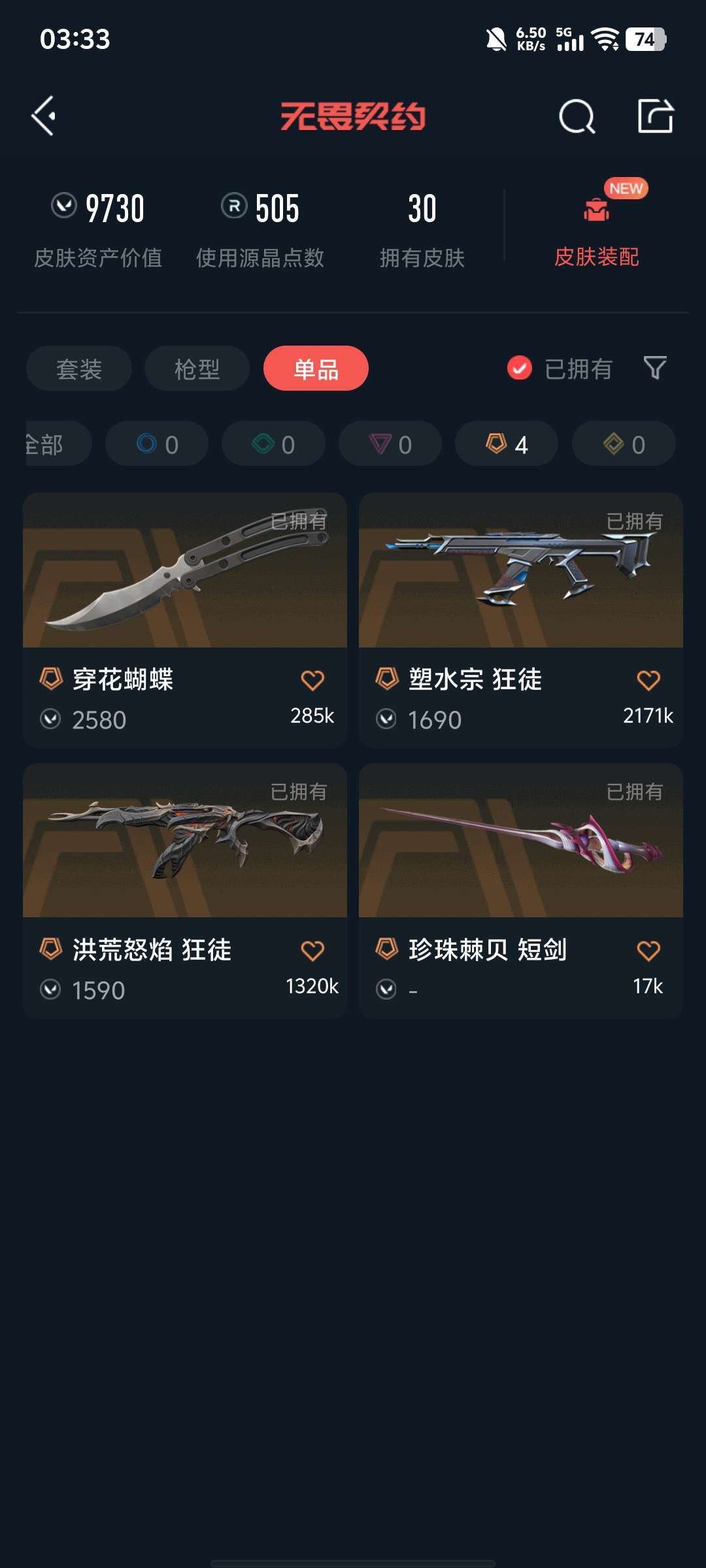Favorite the 塑水宗 狂徒 skin
The height and width of the screenshot is (1568, 706).
coord(648,679)
